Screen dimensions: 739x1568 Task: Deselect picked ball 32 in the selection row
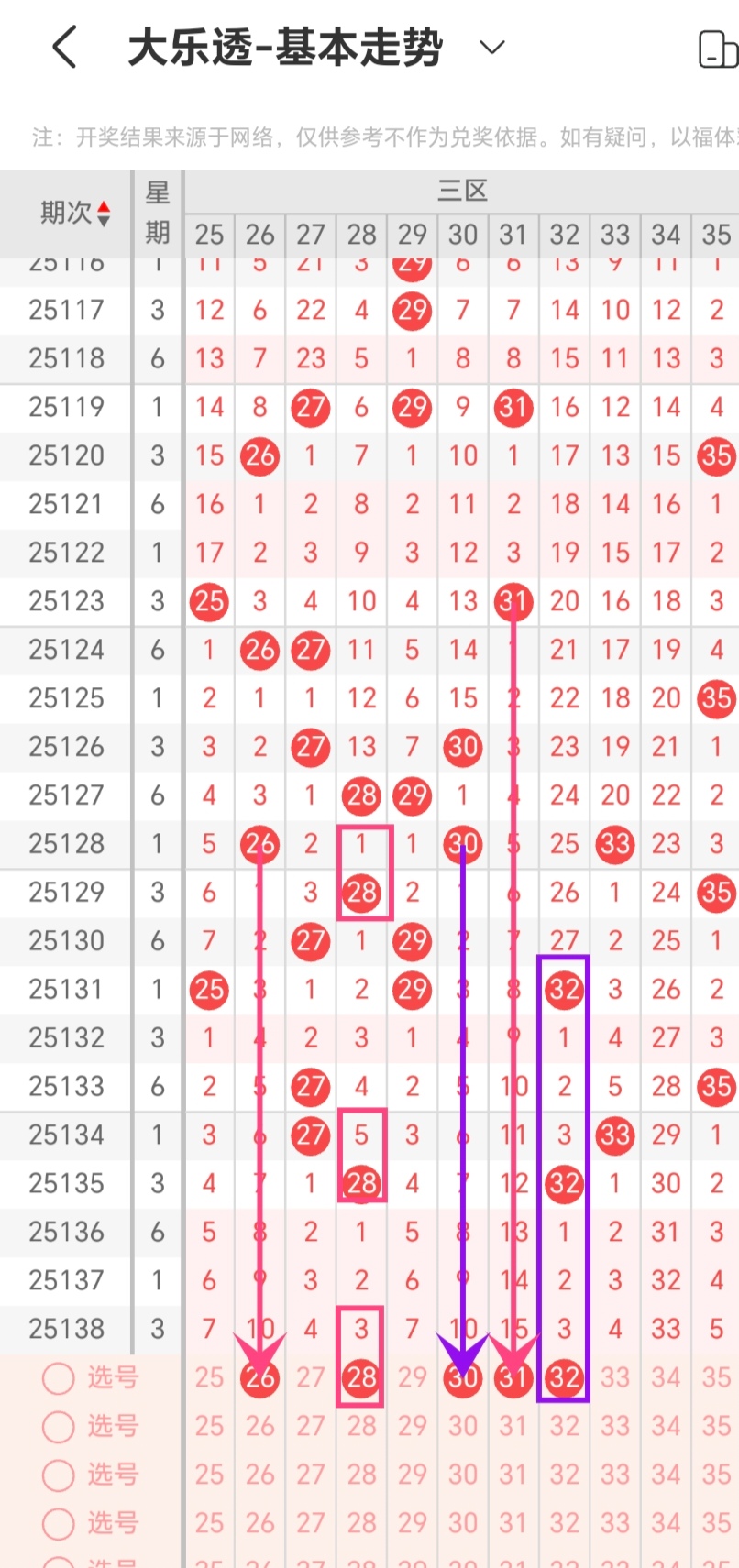click(x=564, y=1377)
